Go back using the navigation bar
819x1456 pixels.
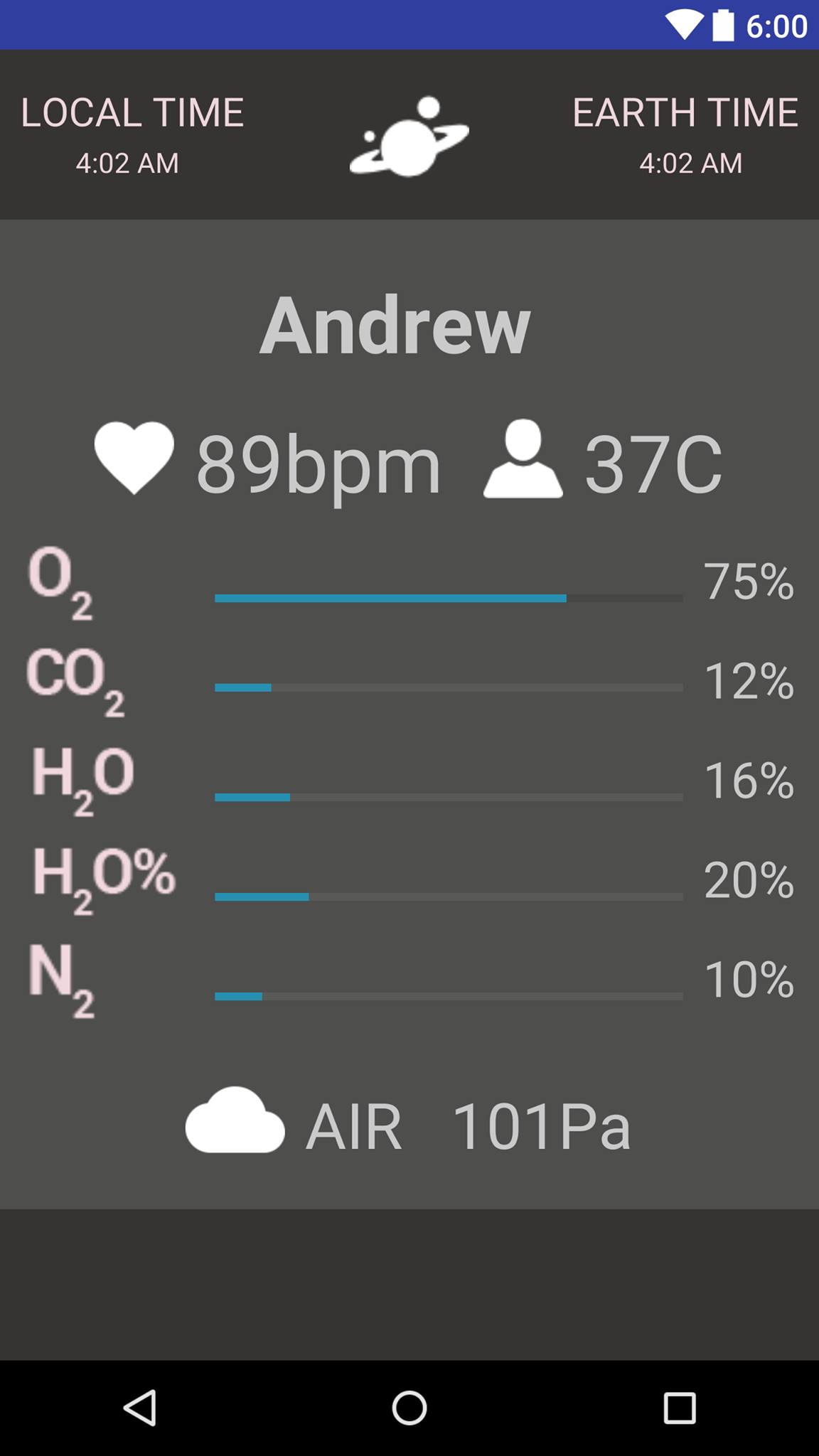click(140, 1408)
